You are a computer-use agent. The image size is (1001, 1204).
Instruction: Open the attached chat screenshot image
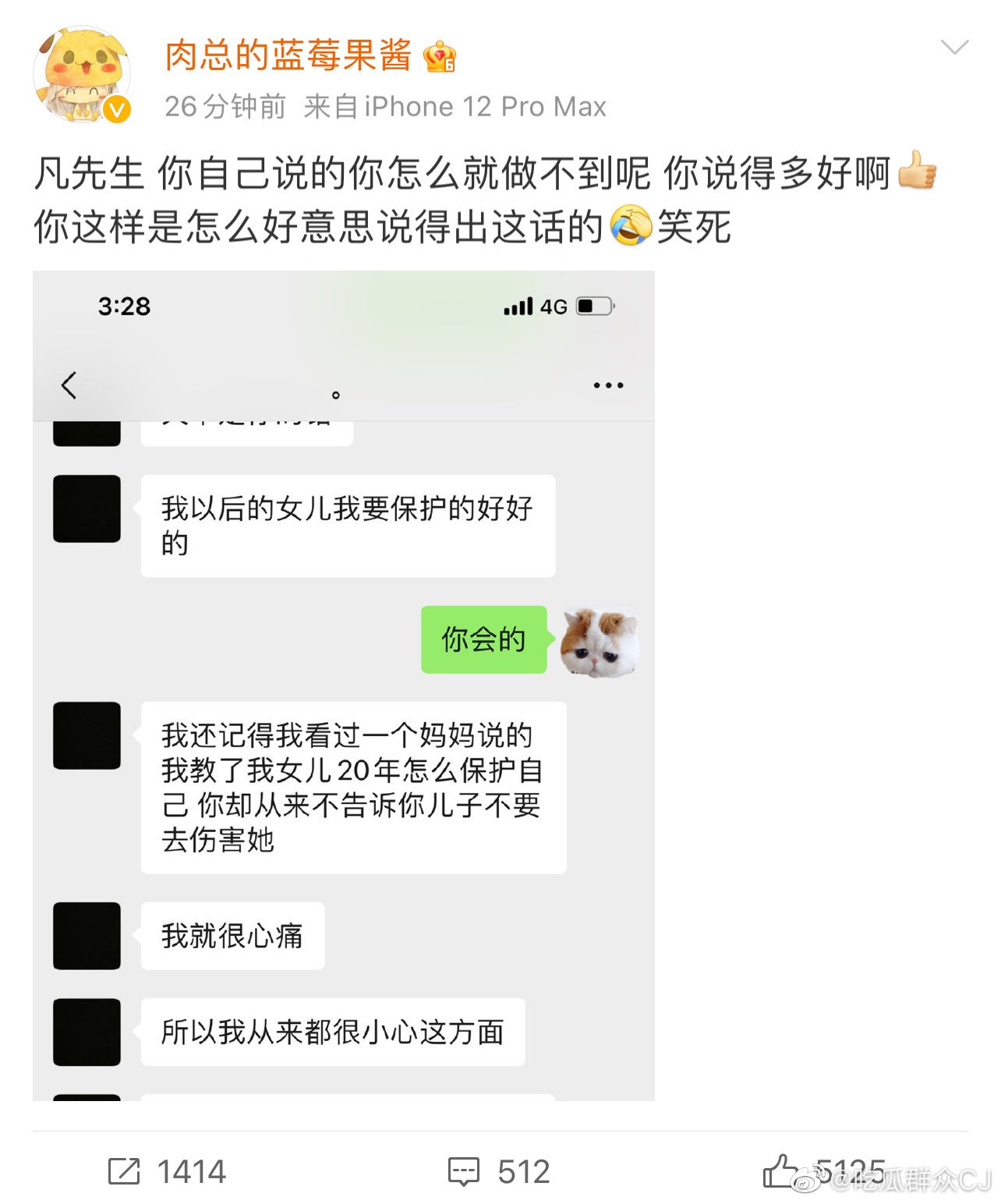[x=343, y=685]
